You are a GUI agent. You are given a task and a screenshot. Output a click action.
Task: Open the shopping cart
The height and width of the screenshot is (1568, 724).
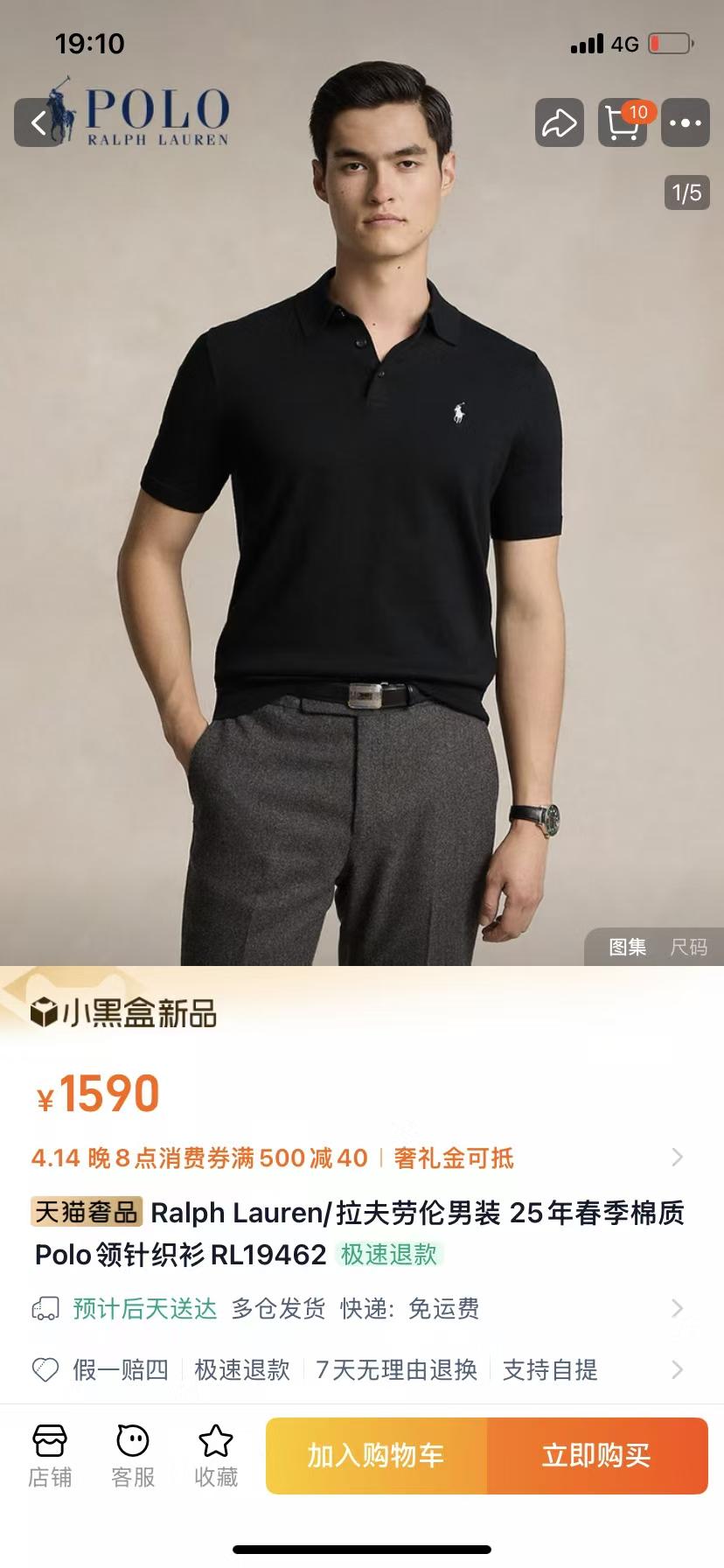tap(622, 122)
